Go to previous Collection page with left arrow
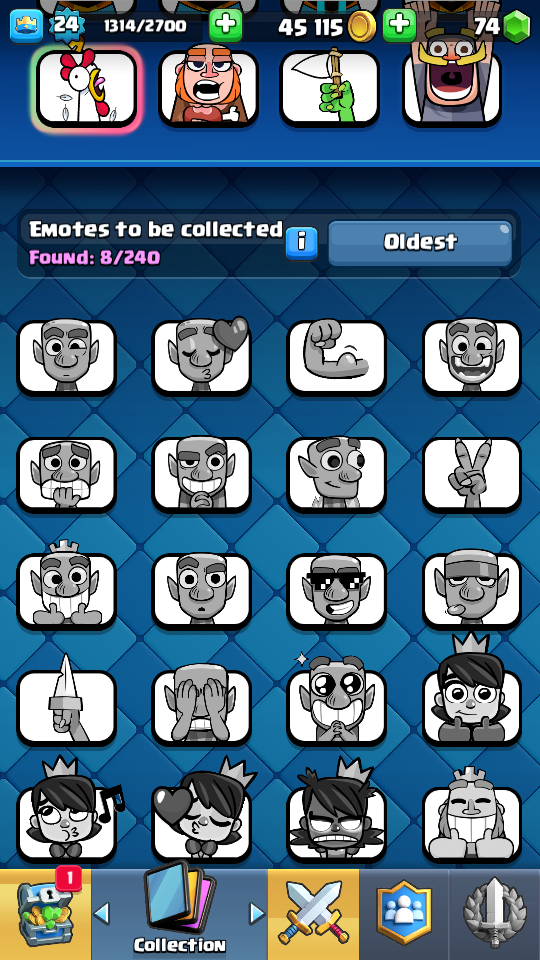Image resolution: width=540 pixels, height=960 pixels. 102,913
